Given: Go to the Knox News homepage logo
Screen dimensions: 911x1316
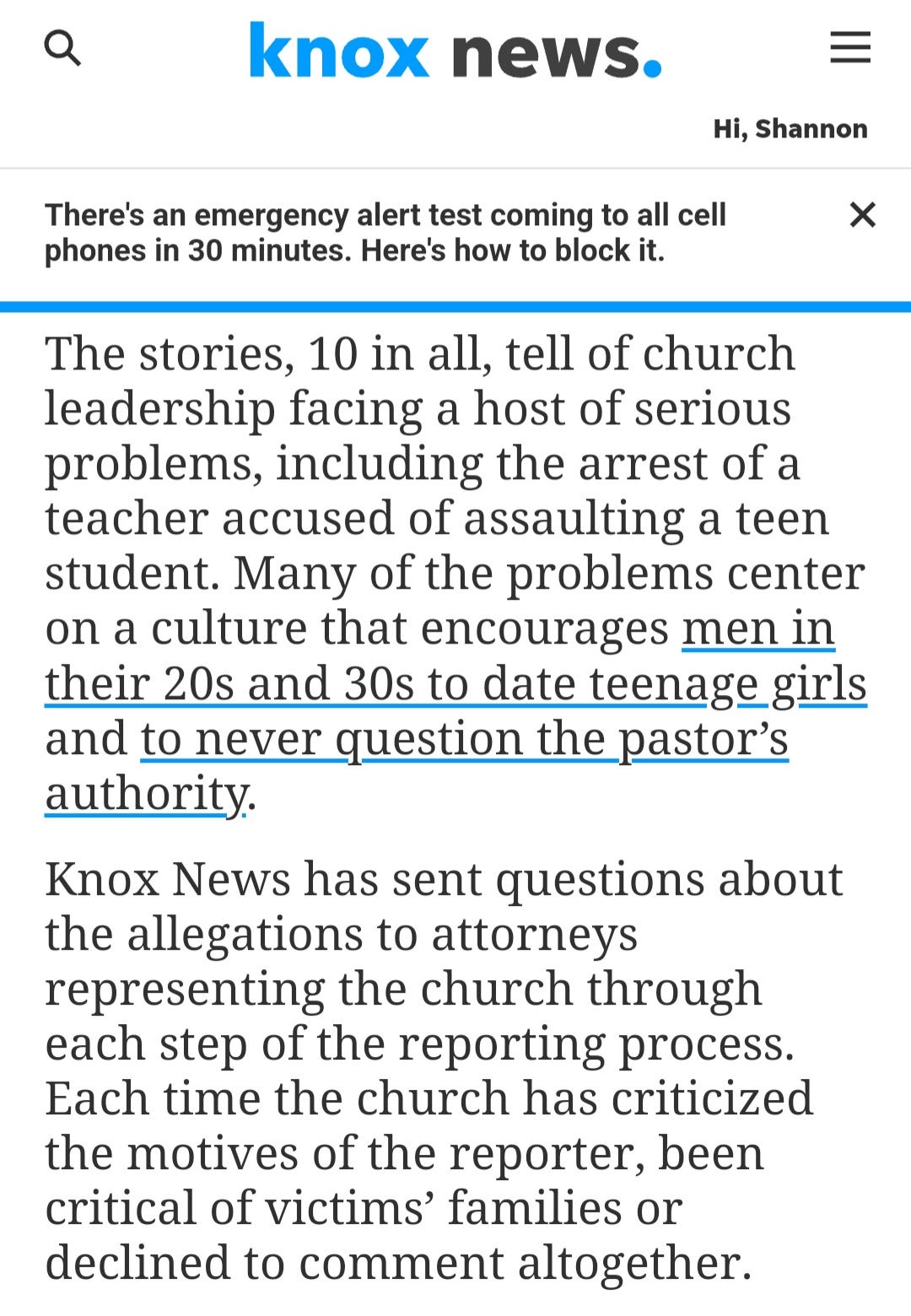Looking at the screenshot, I should coord(455,51).
